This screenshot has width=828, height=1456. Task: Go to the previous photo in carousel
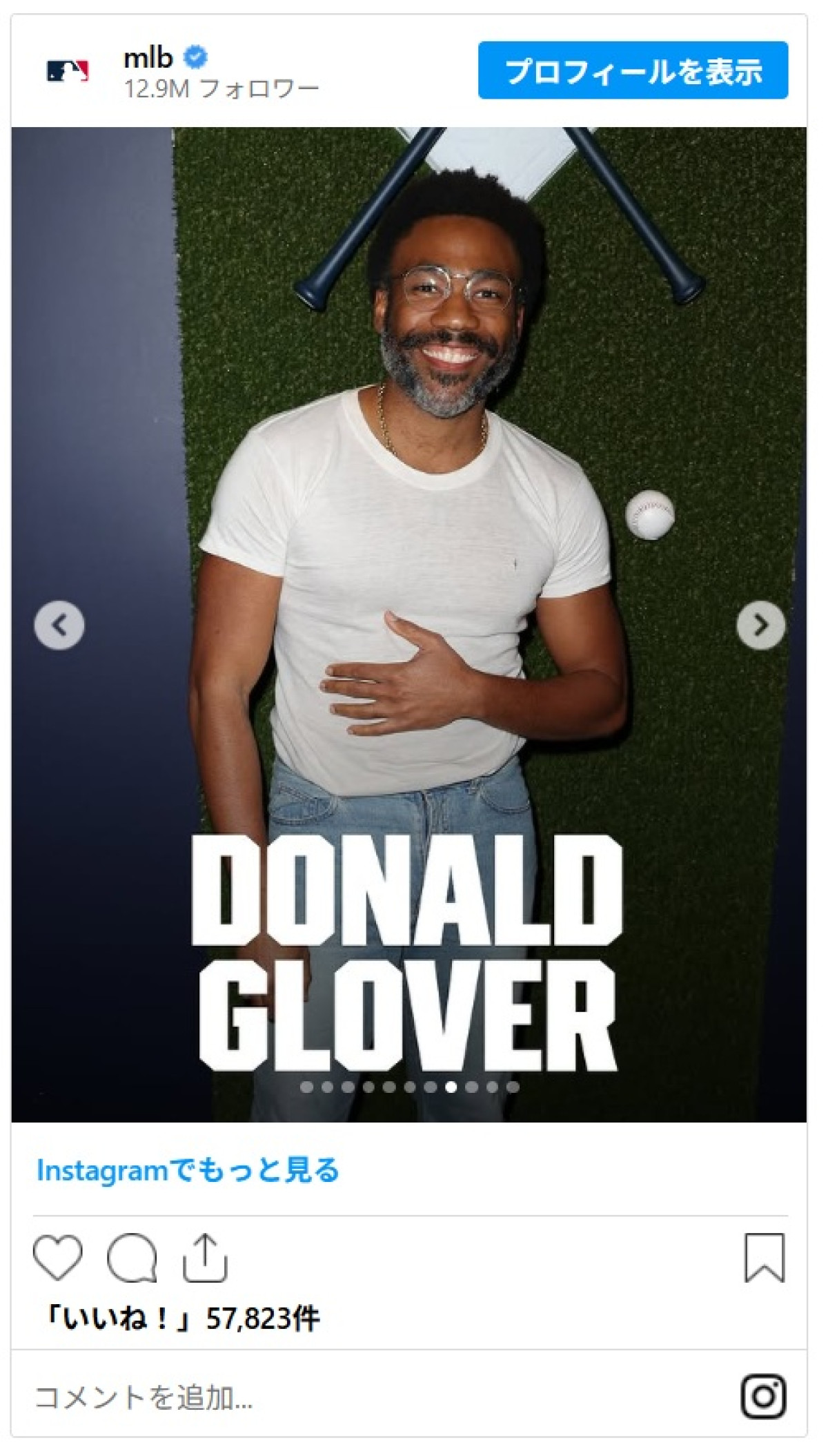click(x=59, y=625)
